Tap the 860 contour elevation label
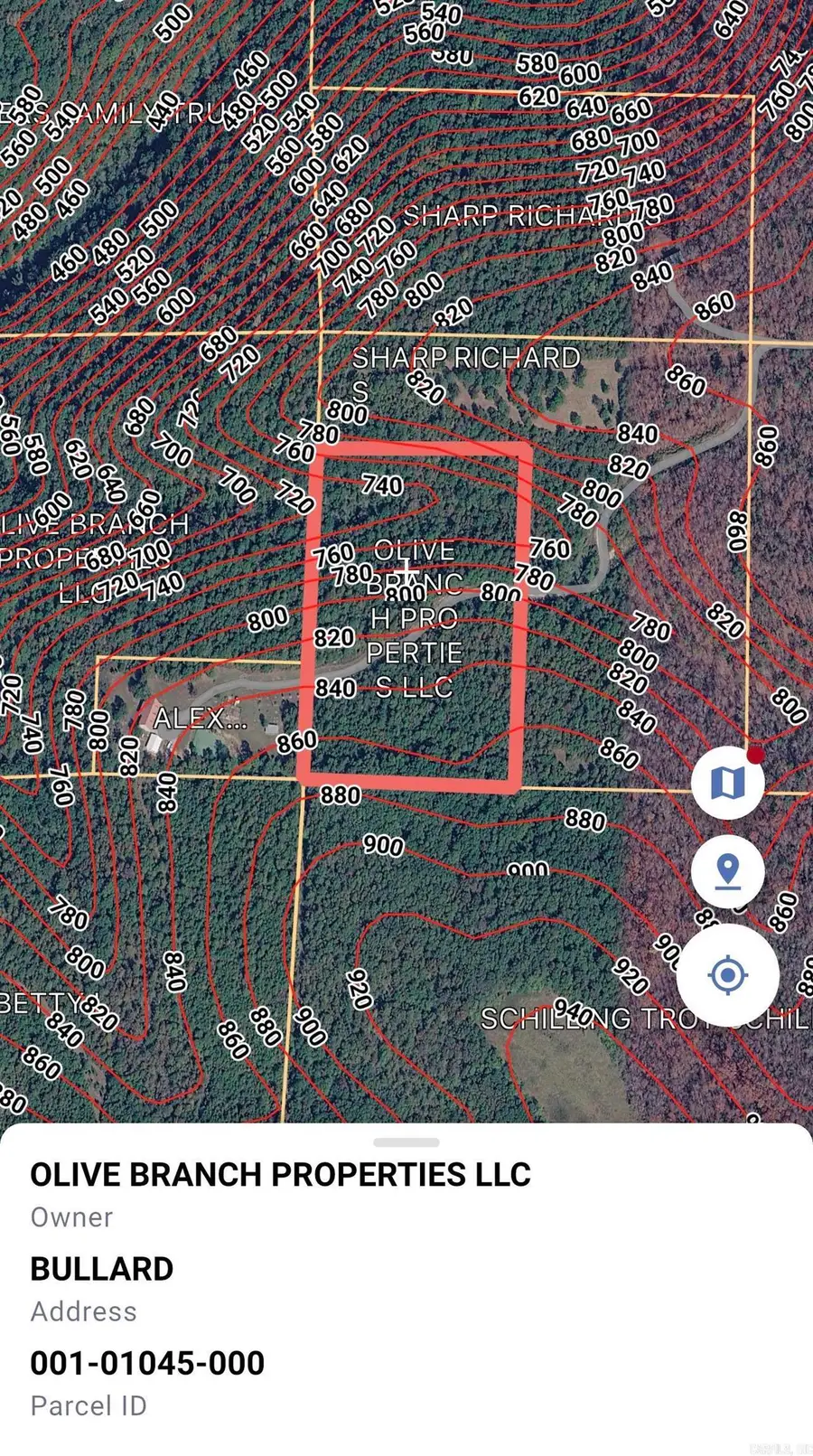813x1456 pixels. [298, 743]
